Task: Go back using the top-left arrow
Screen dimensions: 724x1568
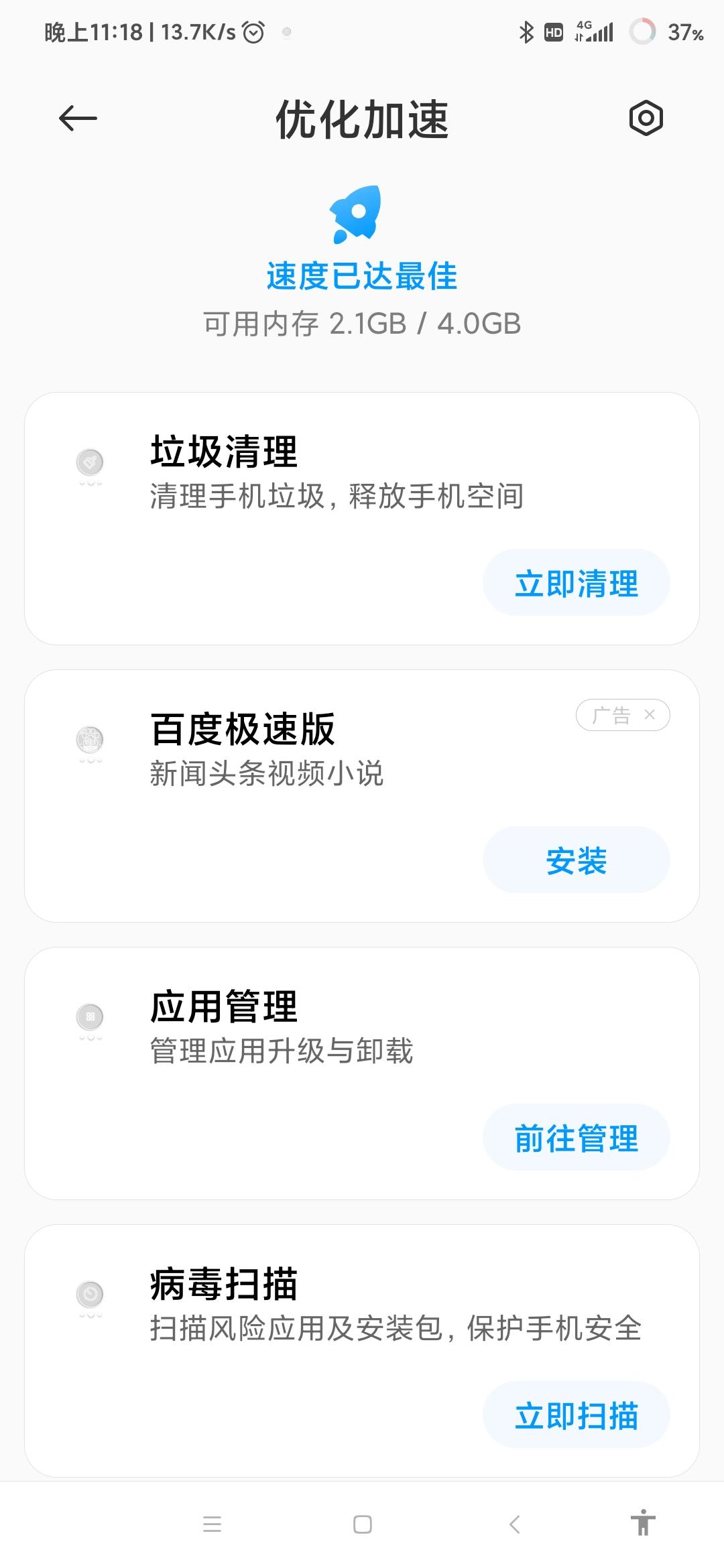Action: pyautogui.click(x=78, y=119)
